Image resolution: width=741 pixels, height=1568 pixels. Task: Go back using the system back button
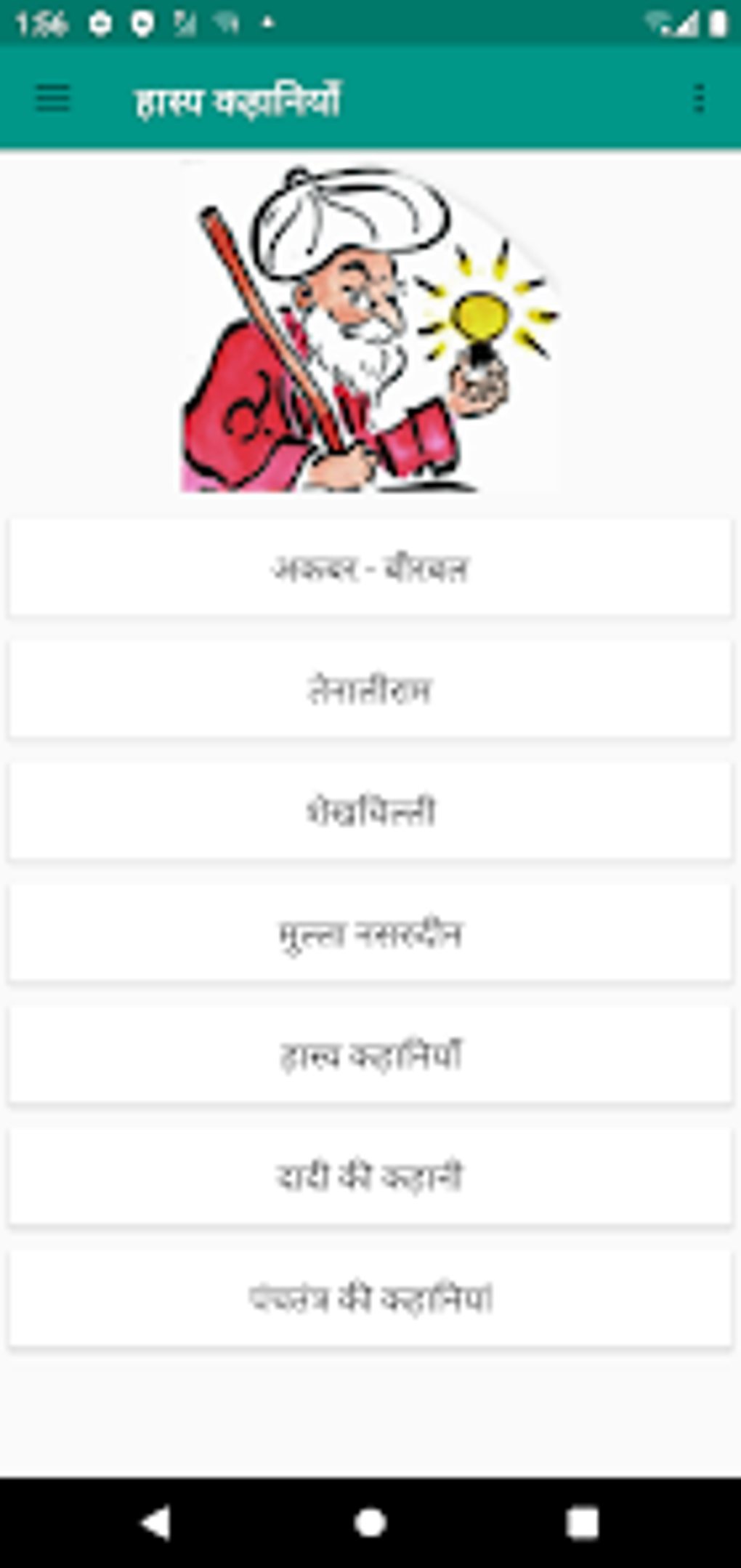pos(156,1522)
